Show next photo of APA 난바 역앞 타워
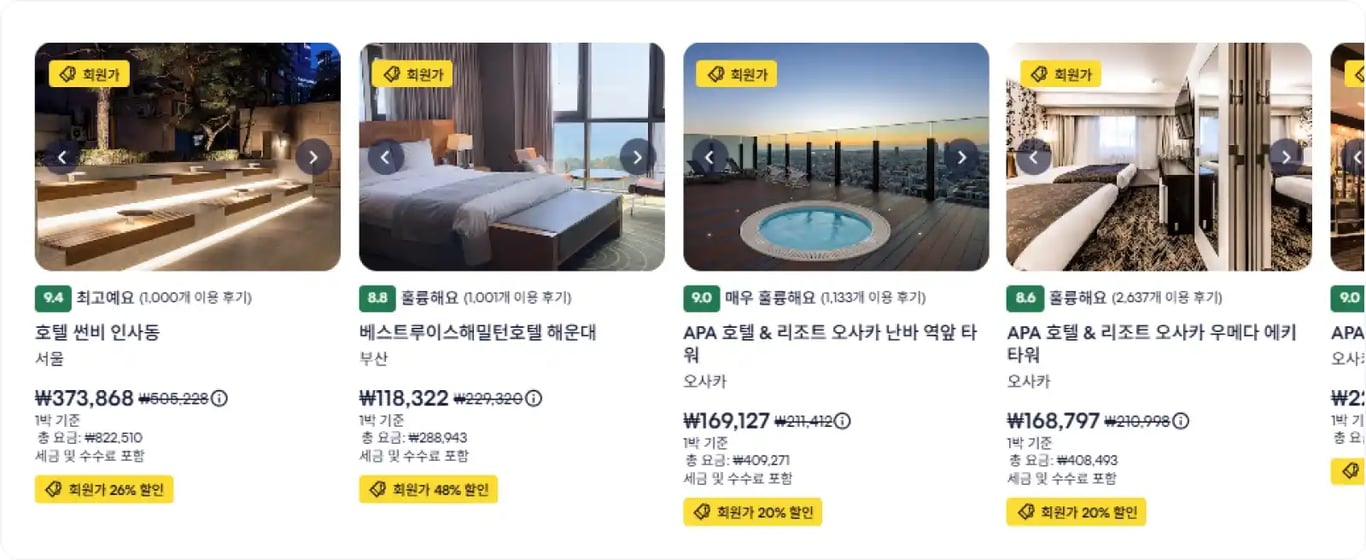The width and height of the screenshot is (1366, 560). coord(961,157)
